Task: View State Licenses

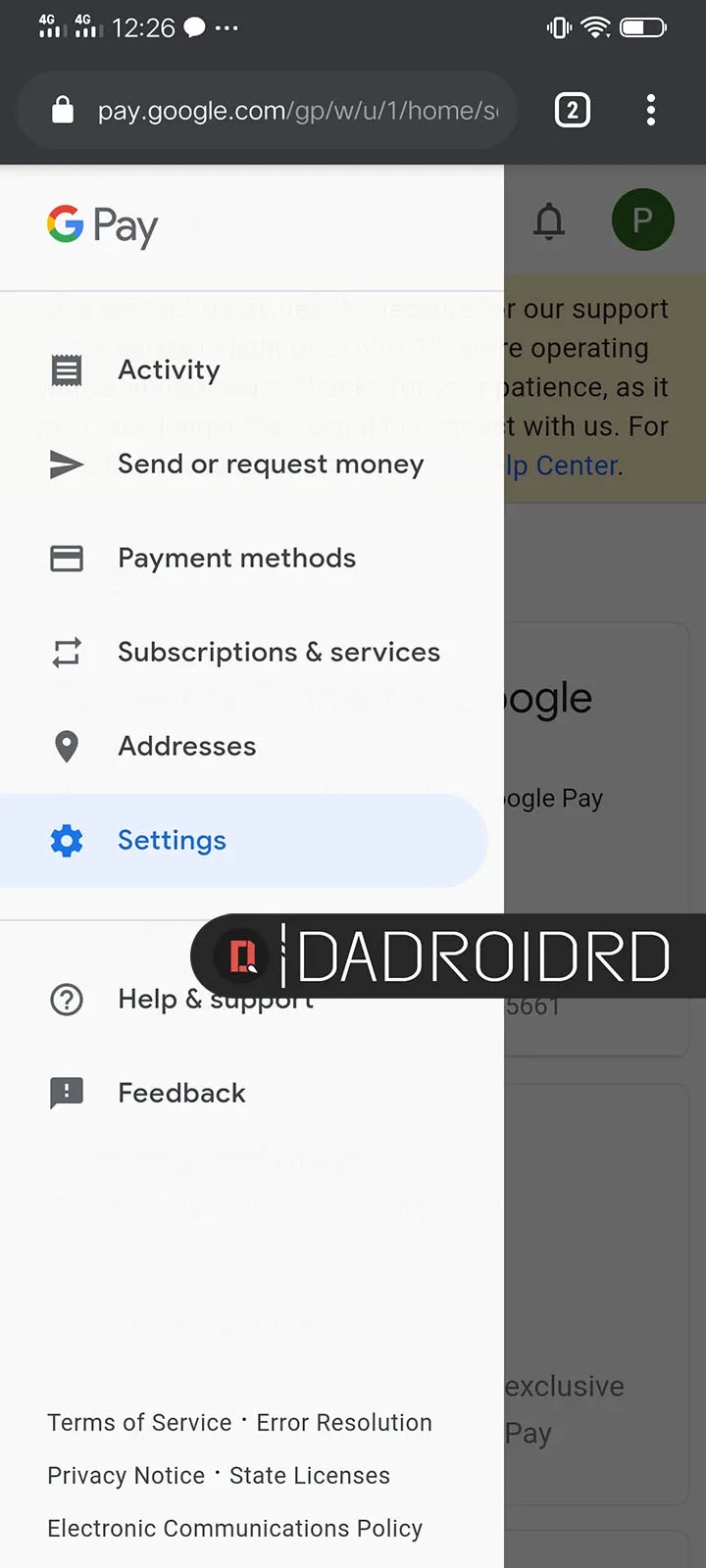Action: point(310,1476)
